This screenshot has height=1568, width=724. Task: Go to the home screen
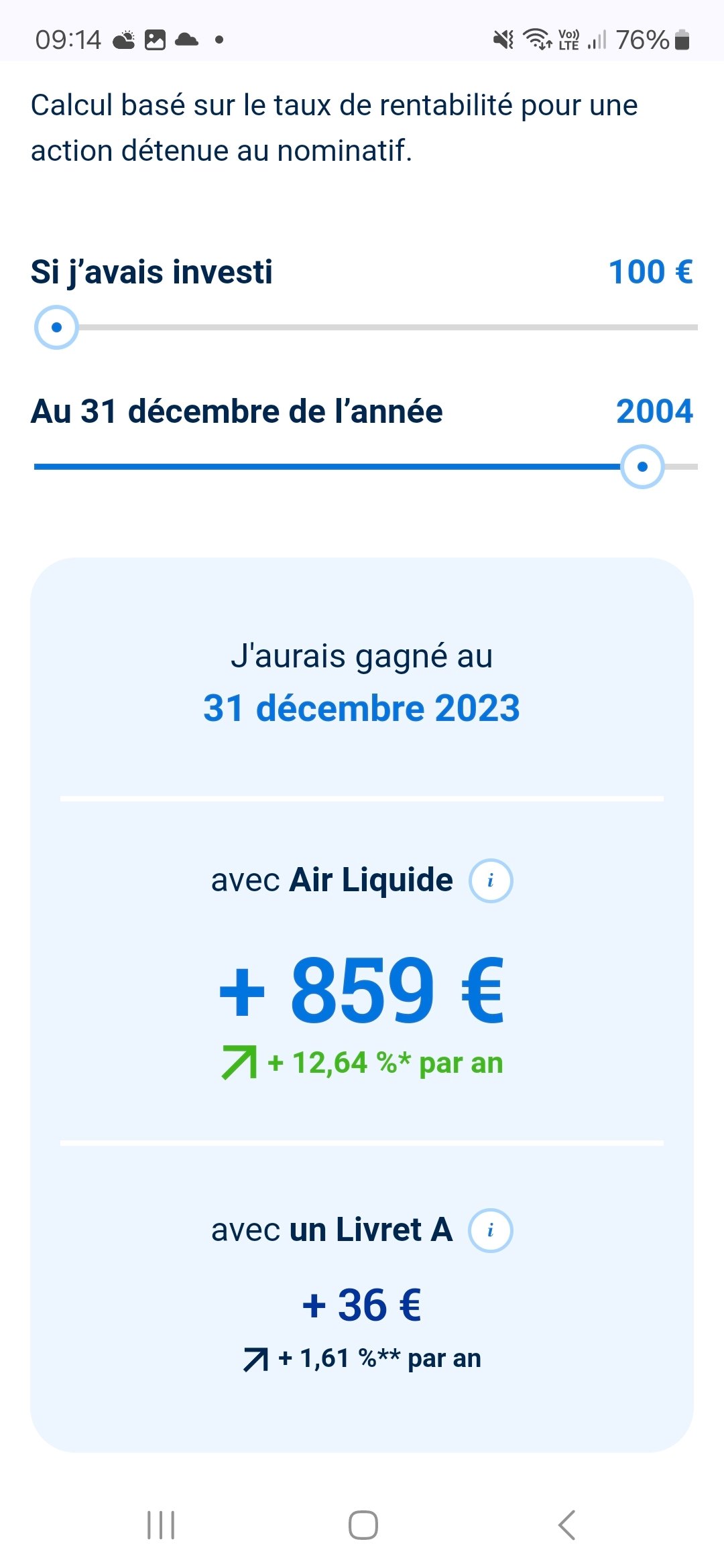click(363, 1525)
